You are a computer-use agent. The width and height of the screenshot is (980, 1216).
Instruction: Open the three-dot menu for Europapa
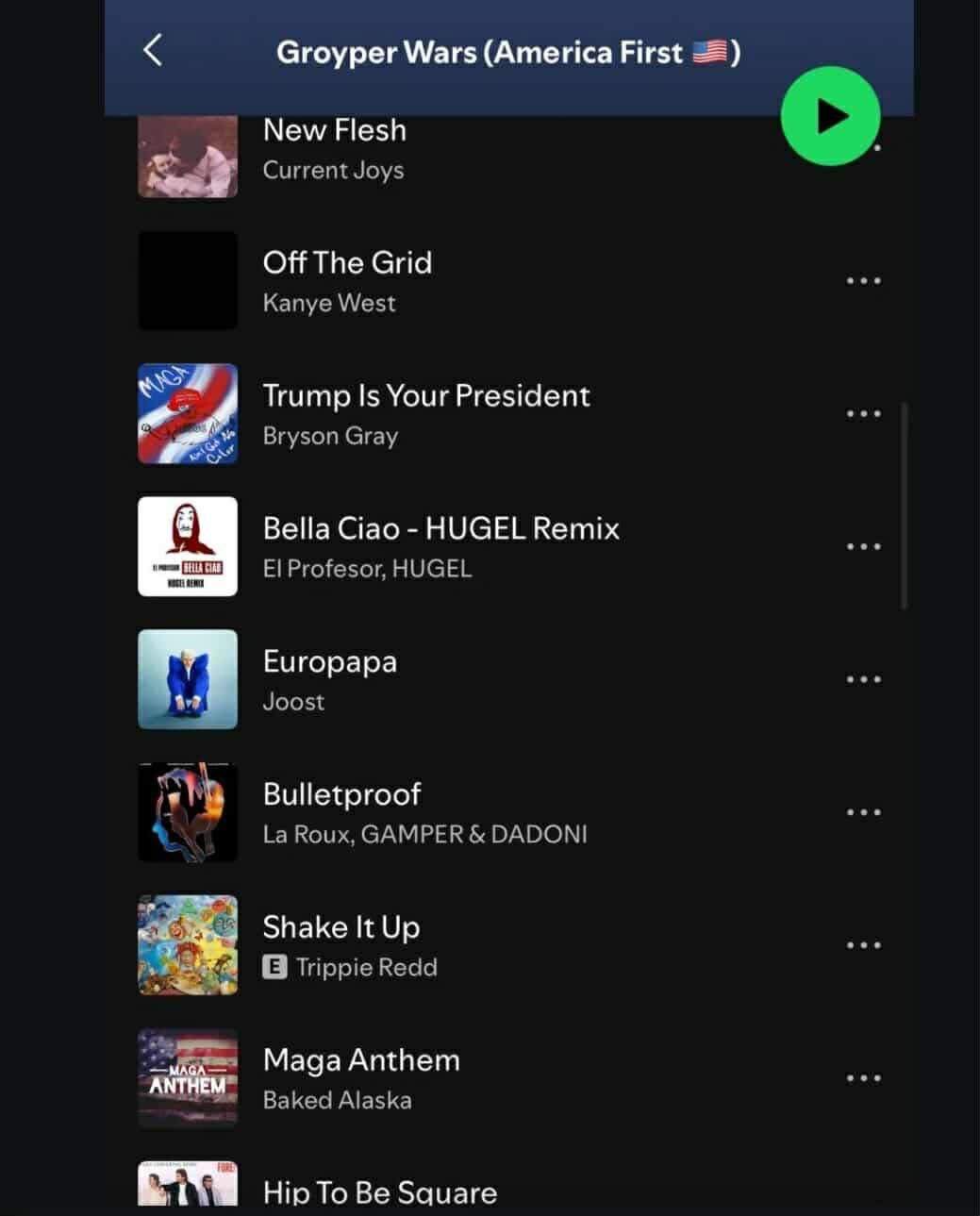(863, 680)
